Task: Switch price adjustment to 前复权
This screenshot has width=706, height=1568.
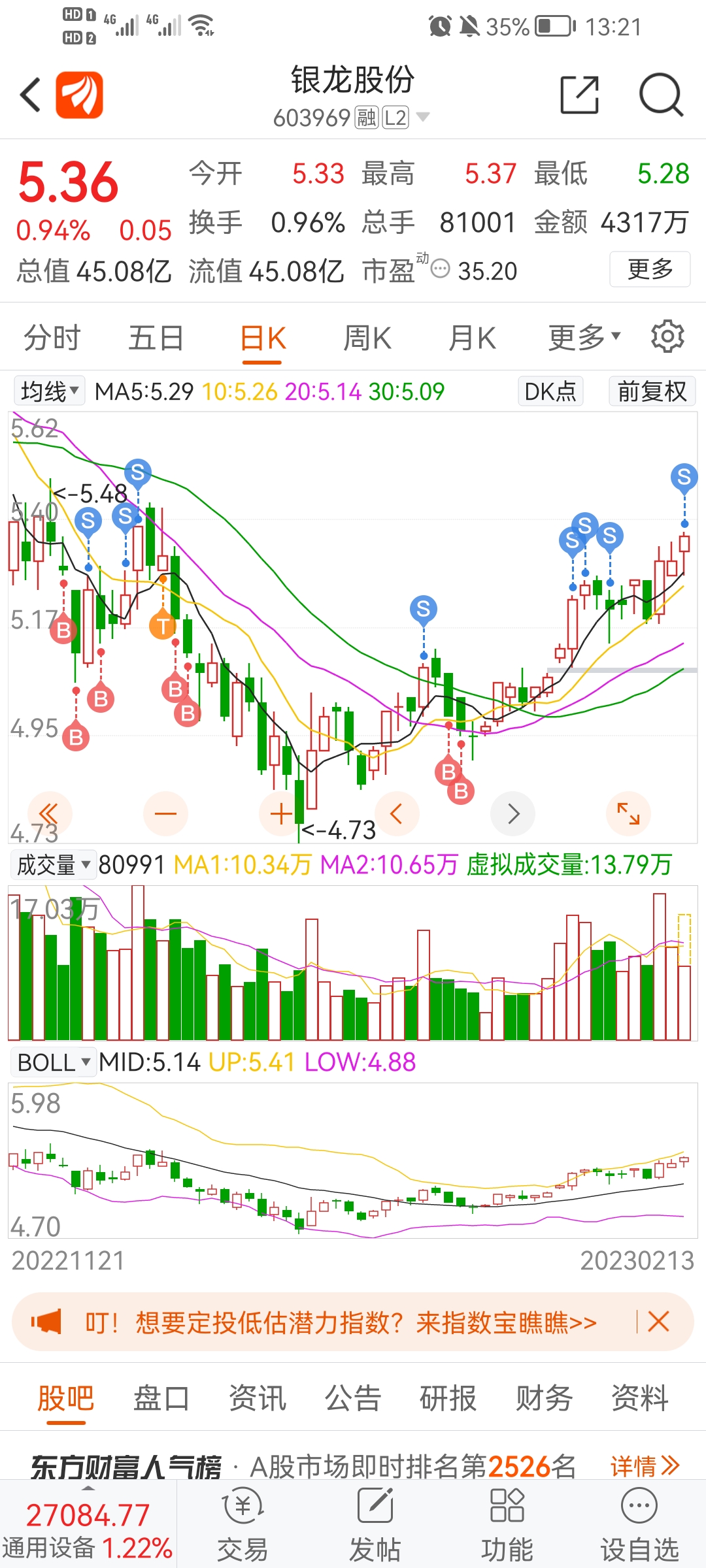Action: coord(650,391)
